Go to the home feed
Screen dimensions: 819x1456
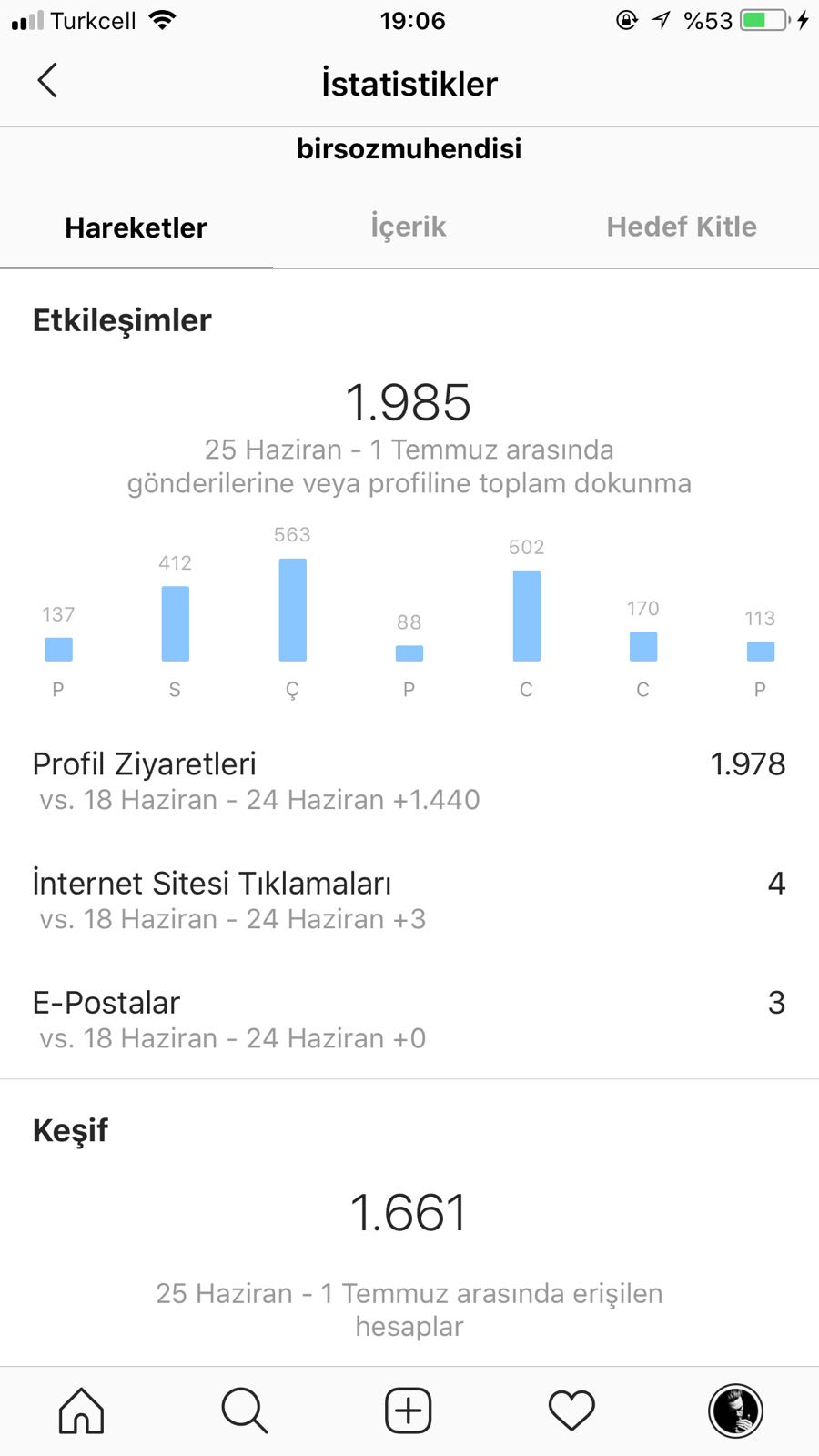click(82, 1411)
